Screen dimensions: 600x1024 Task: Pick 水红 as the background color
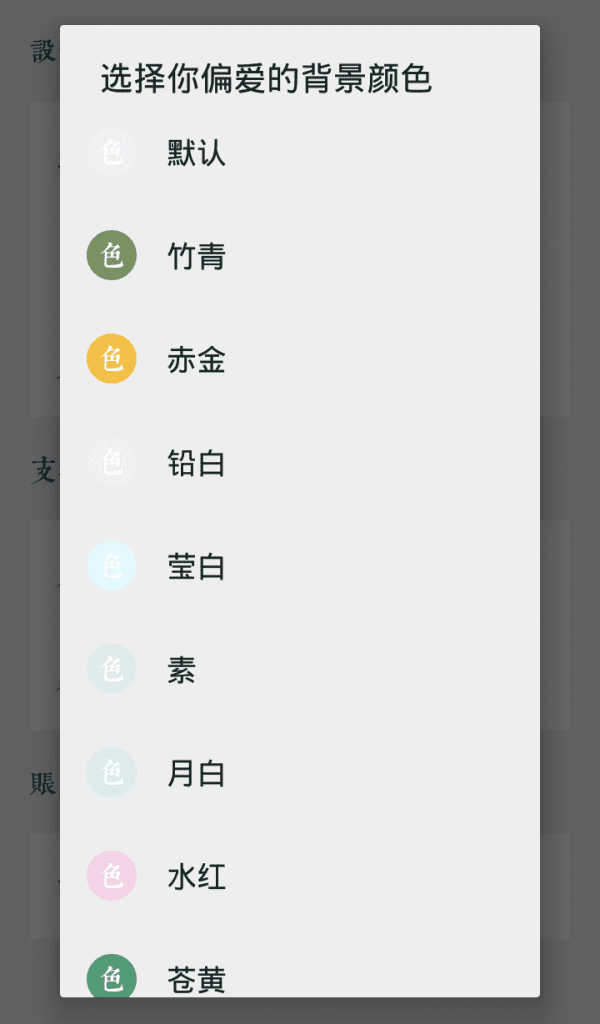(196, 876)
